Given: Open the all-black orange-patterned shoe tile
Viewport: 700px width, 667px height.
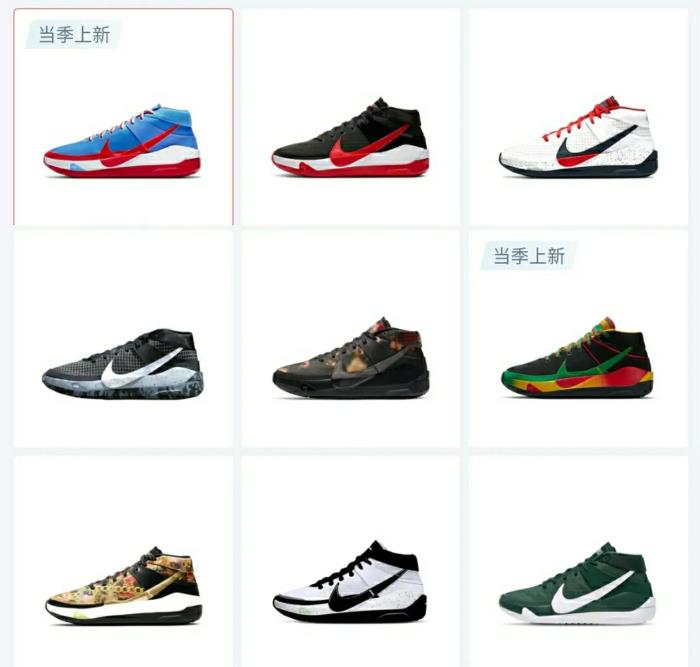Looking at the screenshot, I should point(350,360).
